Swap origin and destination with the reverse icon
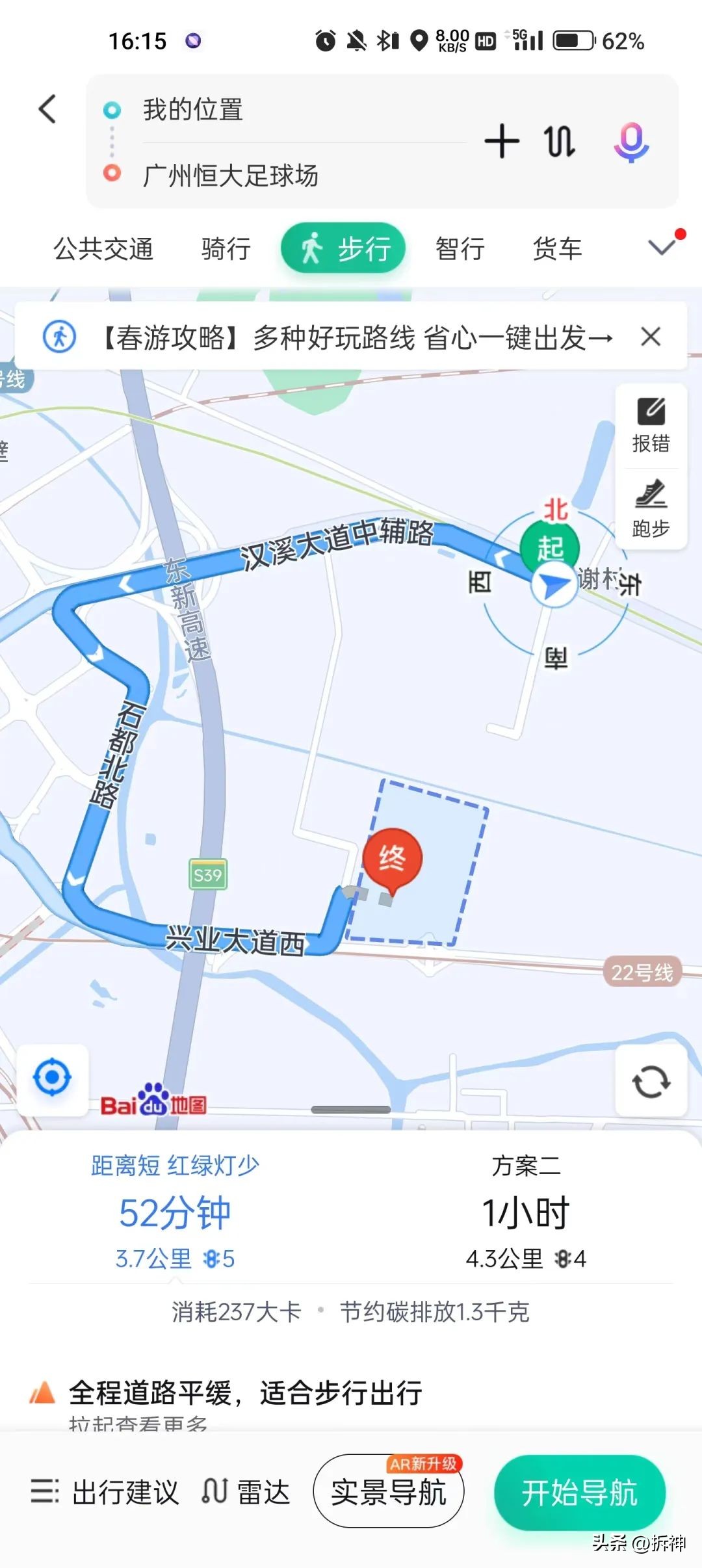 pos(560,142)
